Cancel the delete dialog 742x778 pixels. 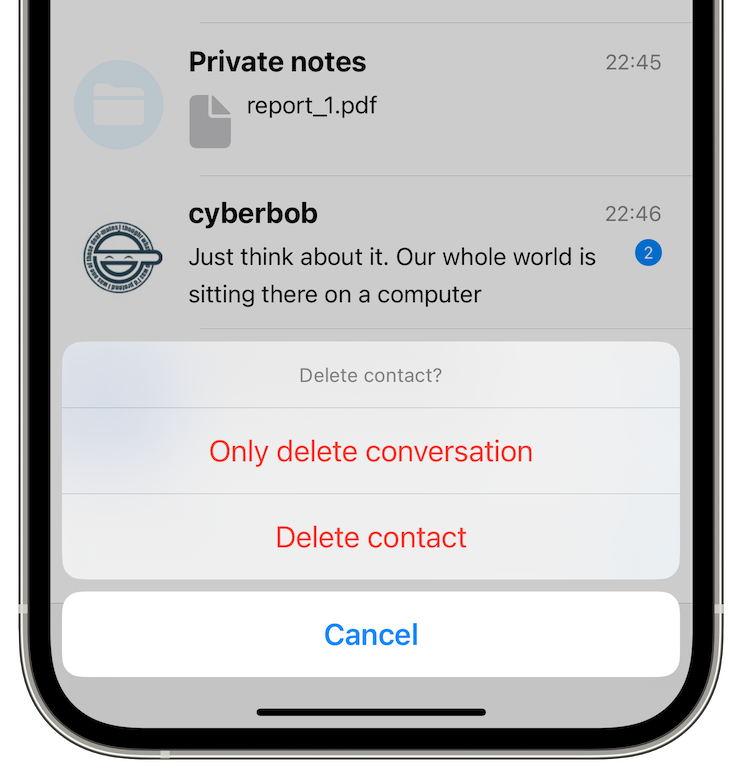pyautogui.click(x=371, y=634)
